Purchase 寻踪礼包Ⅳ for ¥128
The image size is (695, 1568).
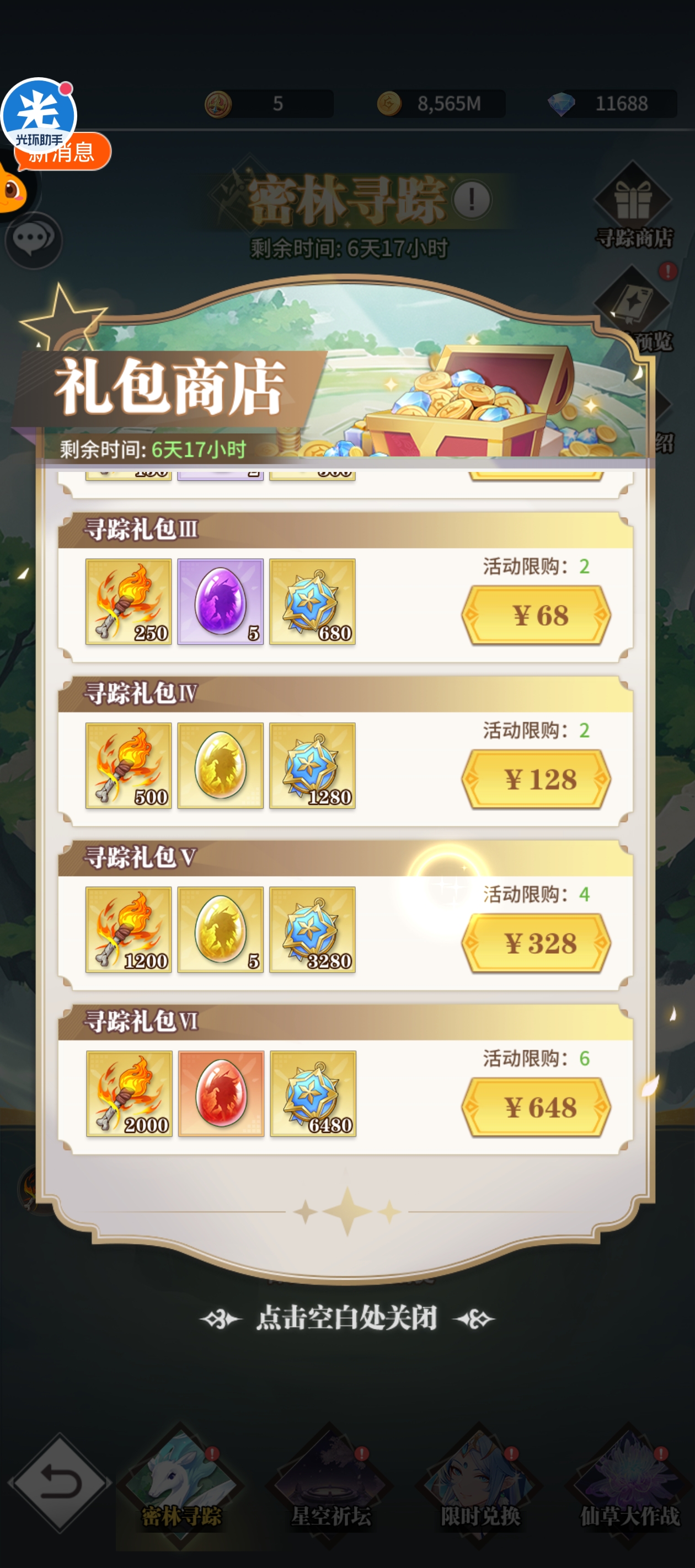point(536,778)
